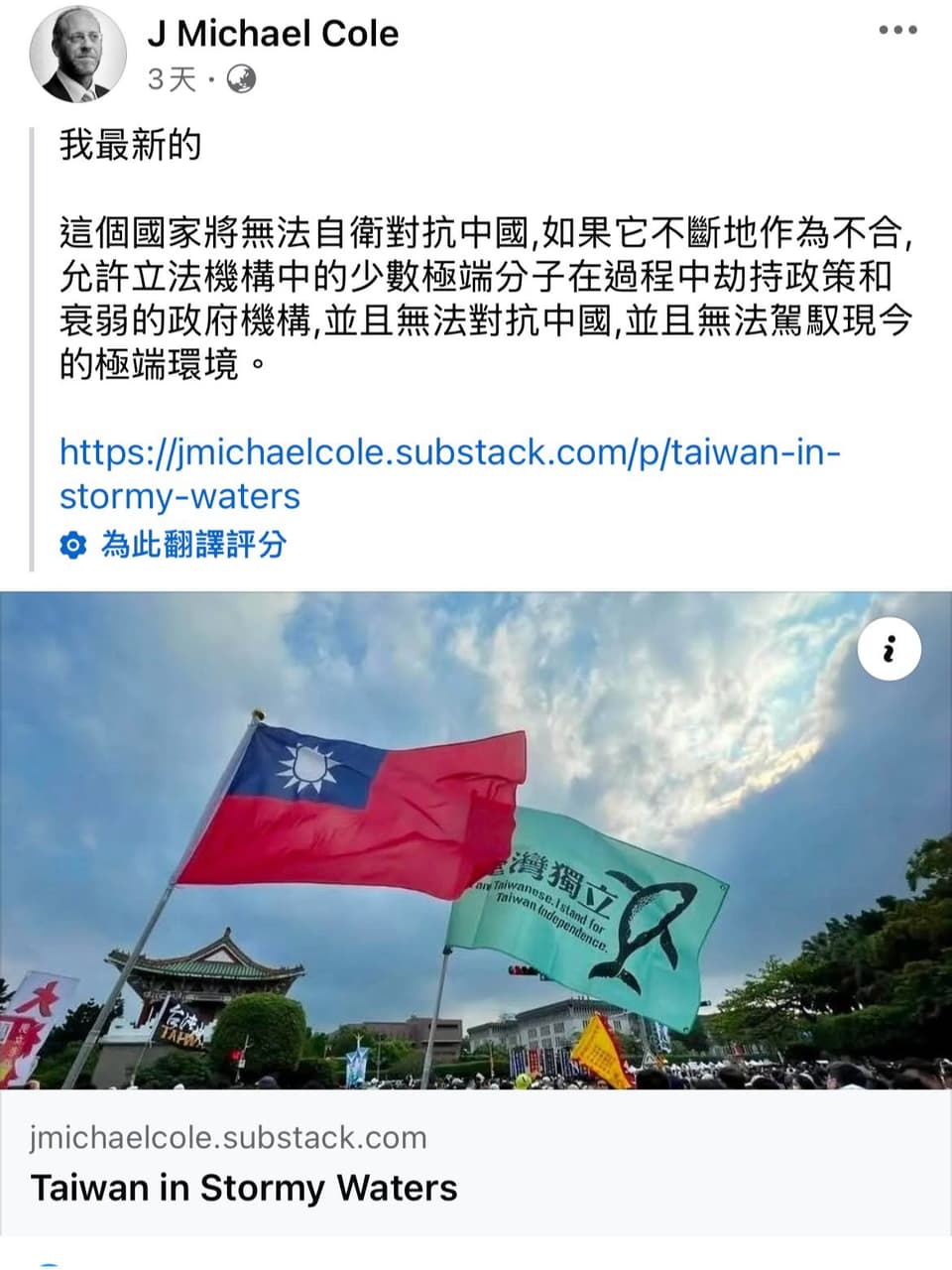Open the post's three-dot overflow menu
This screenshot has width=952, height=1270.
(897, 31)
